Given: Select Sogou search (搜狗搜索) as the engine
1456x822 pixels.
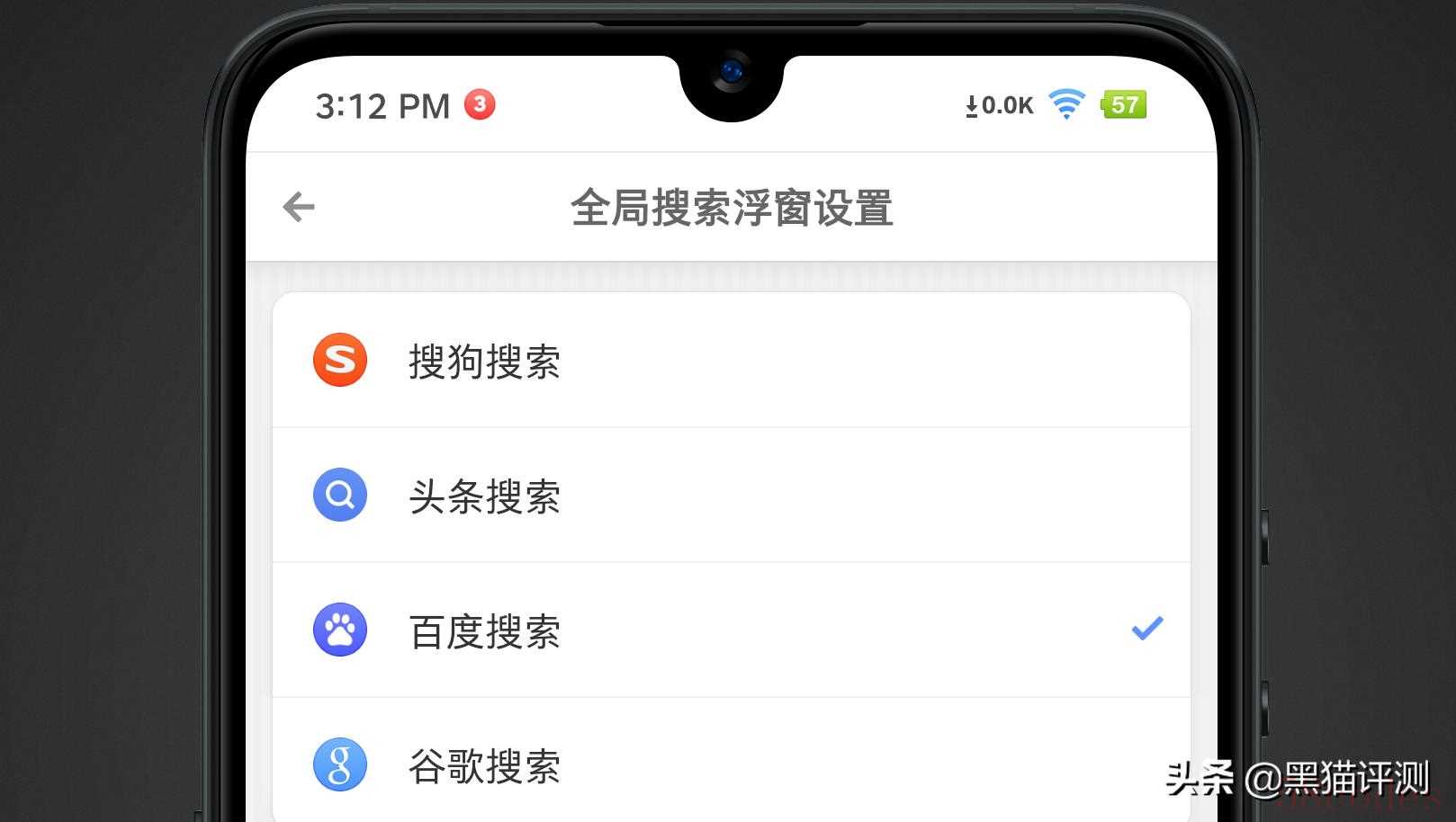Looking at the screenshot, I should pos(484,362).
